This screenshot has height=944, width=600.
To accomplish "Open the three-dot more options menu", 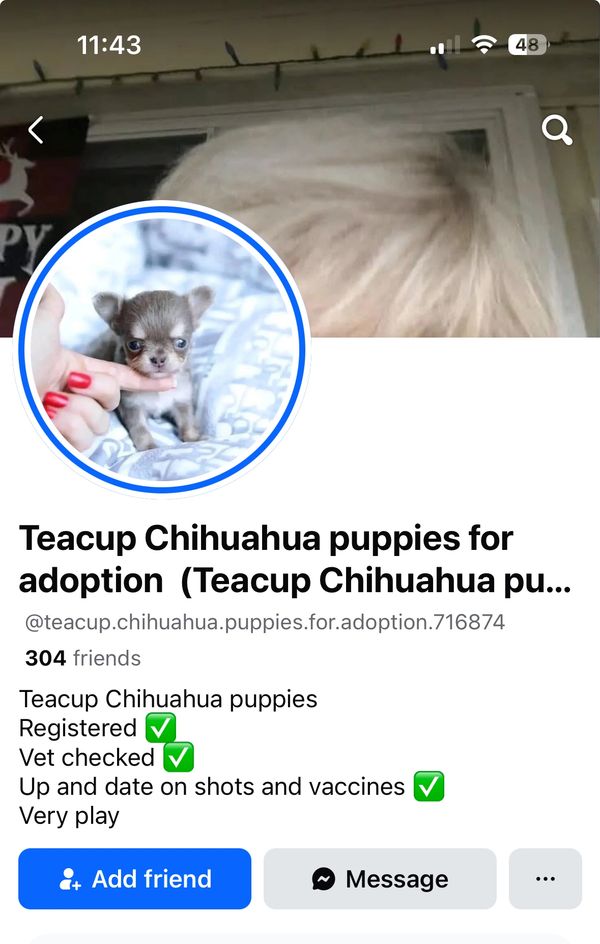I will coord(545,879).
